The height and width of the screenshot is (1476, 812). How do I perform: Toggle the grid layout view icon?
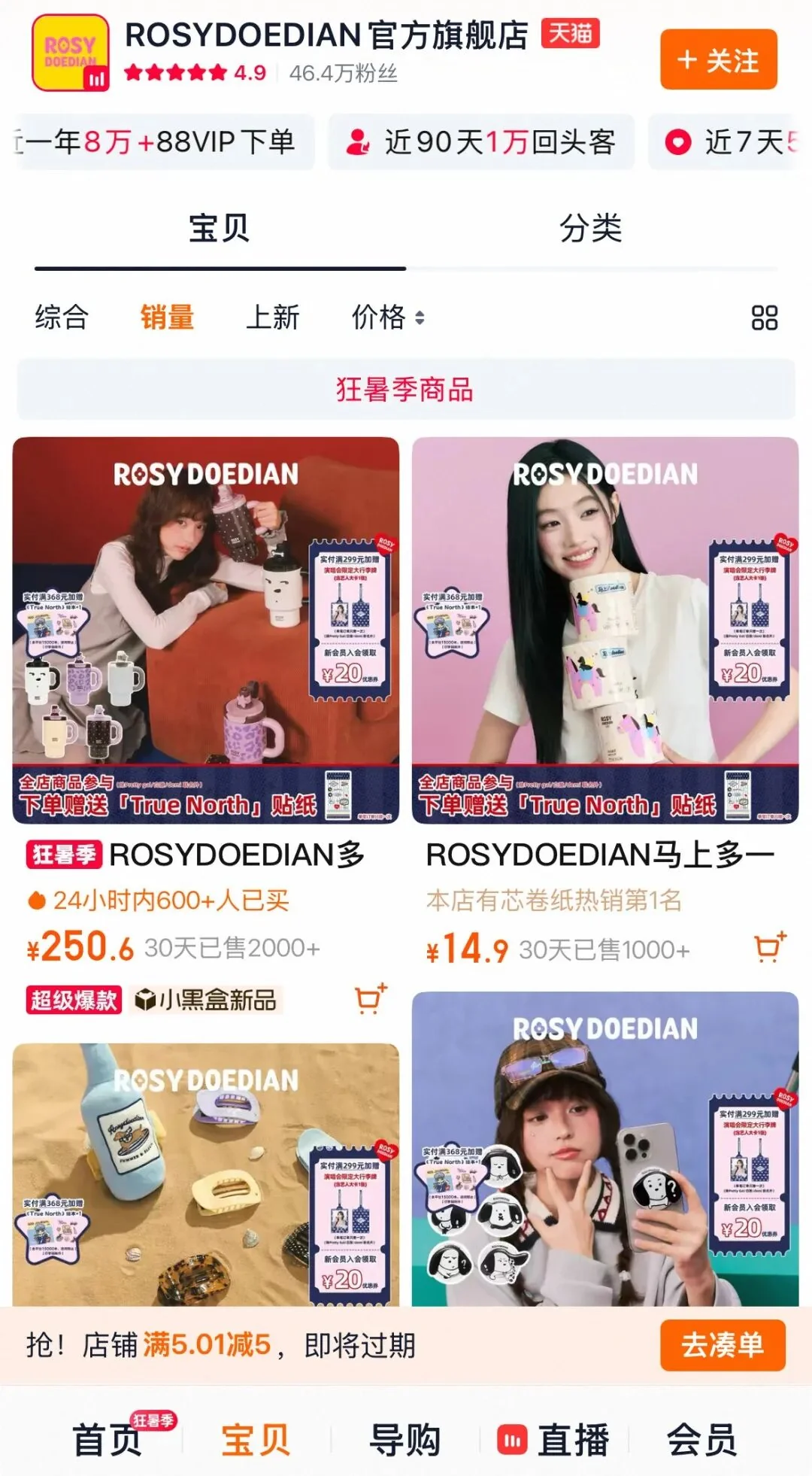coord(765,318)
